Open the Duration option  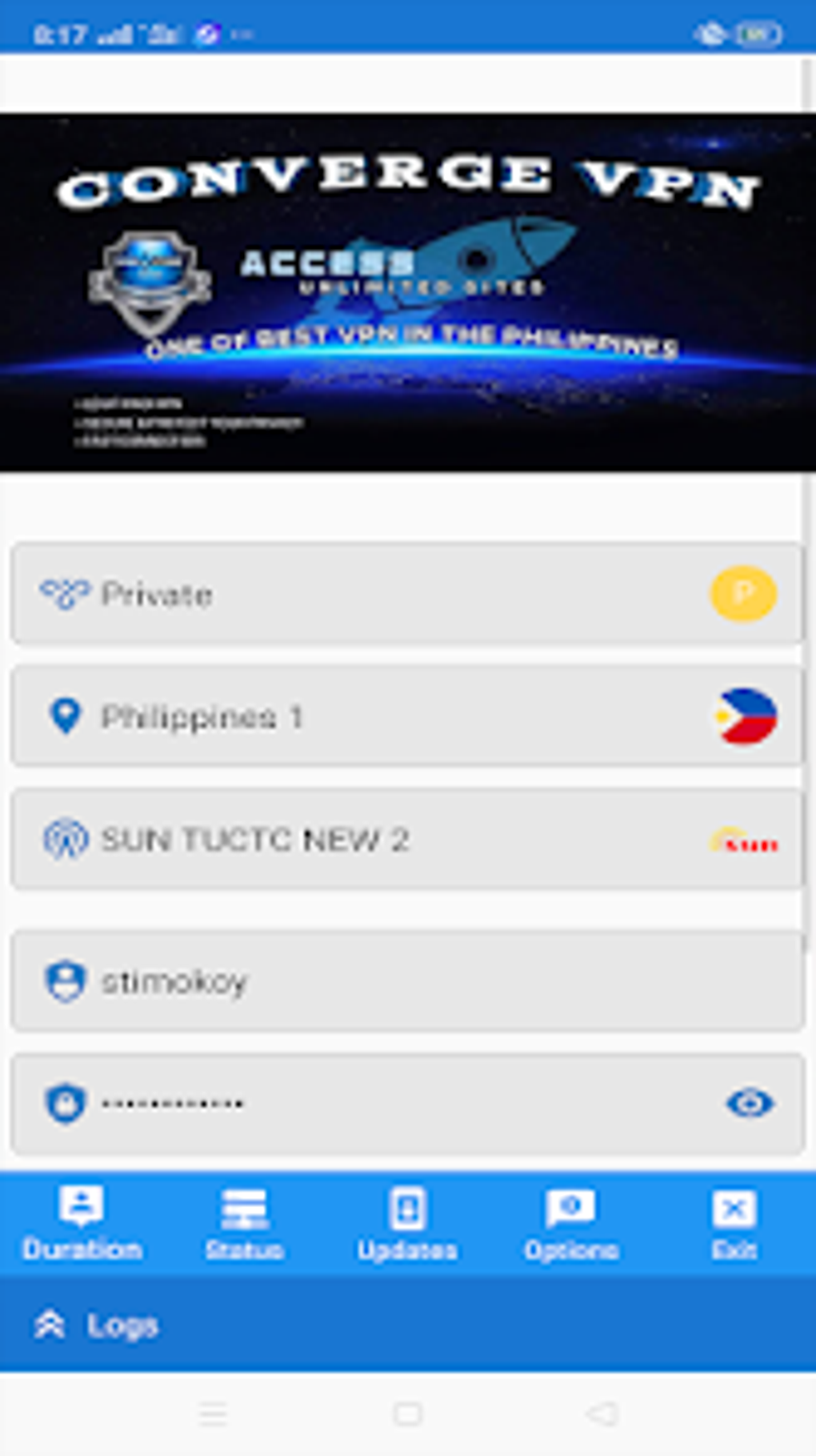click(82, 1224)
